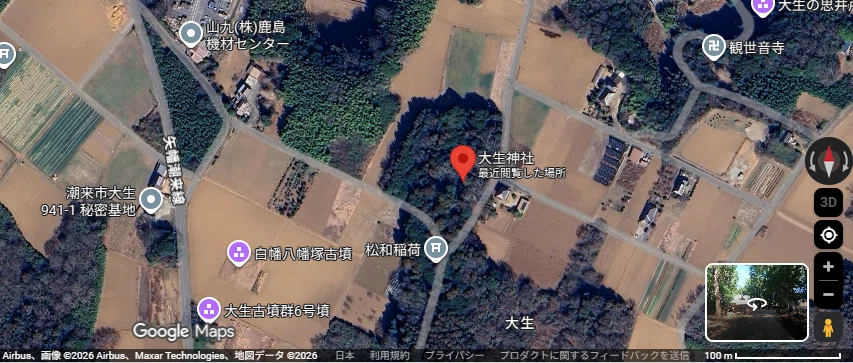Open the 大生の思井戸 place marker
Viewport: 853px width, 363px height.
762,5
